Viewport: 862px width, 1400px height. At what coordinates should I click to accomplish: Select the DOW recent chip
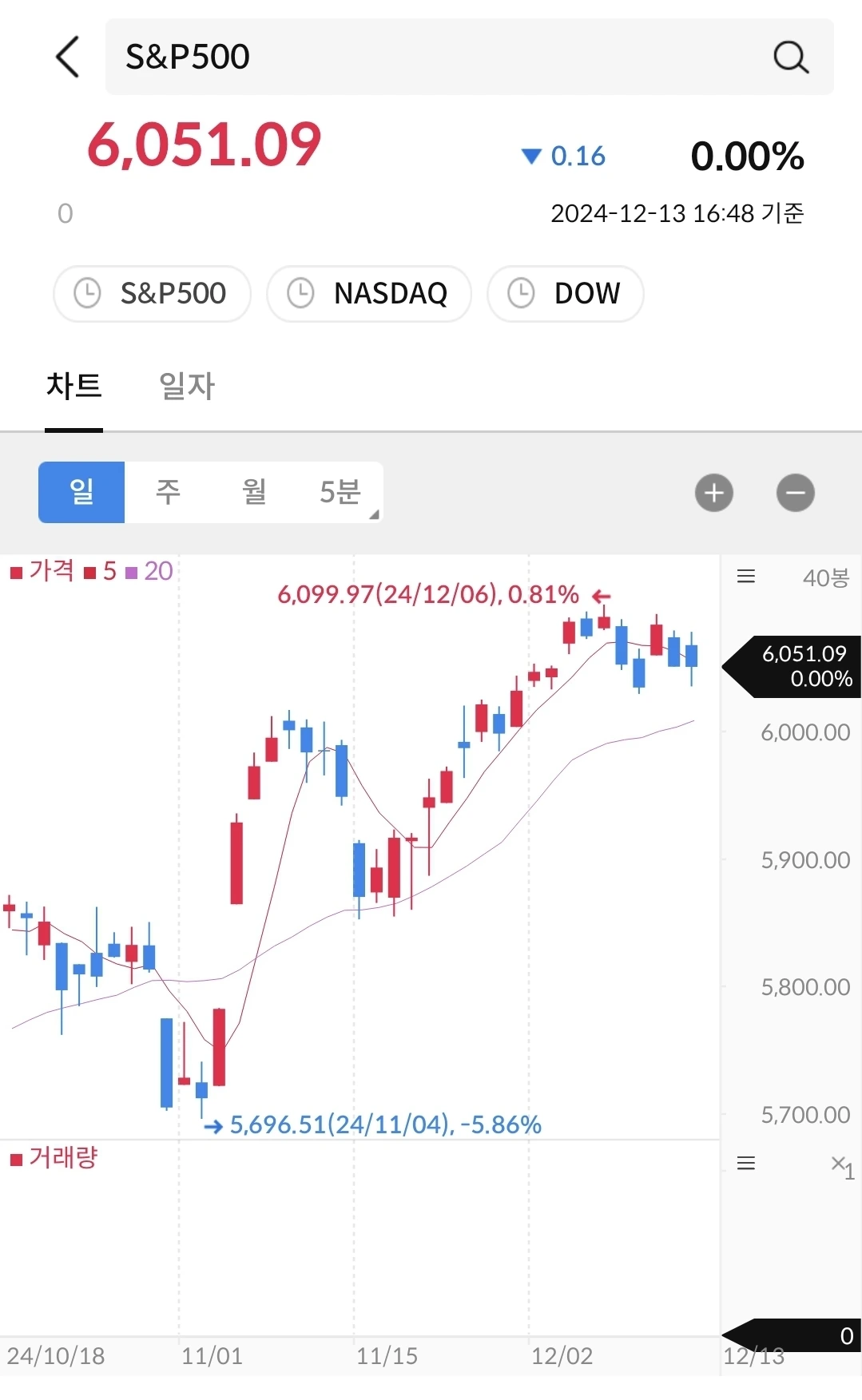coord(566,293)
